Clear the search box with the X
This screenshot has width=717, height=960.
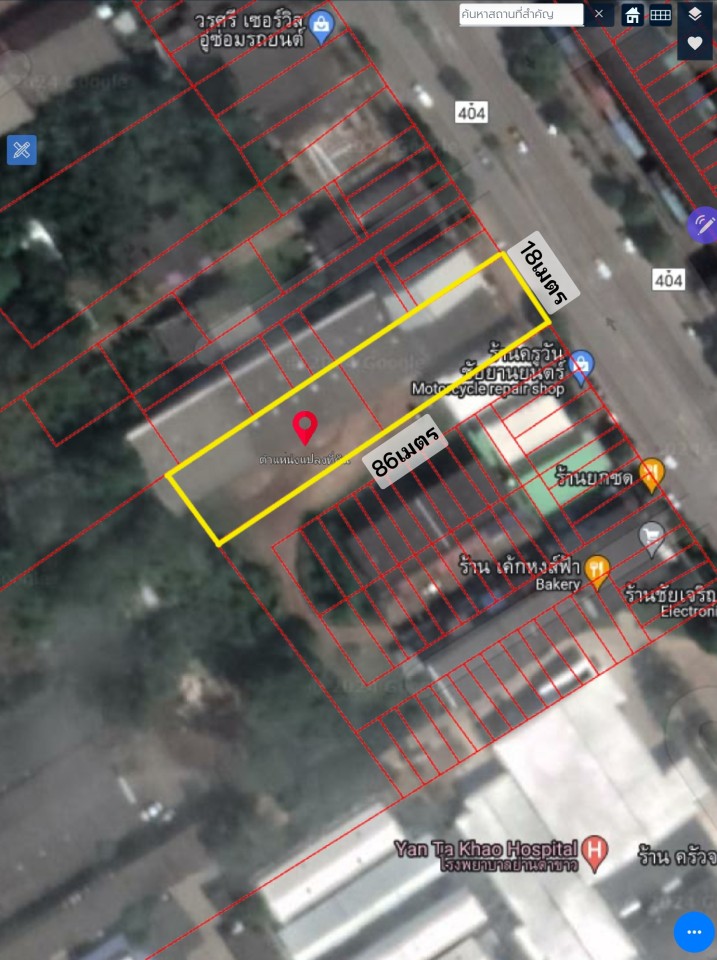599,14
